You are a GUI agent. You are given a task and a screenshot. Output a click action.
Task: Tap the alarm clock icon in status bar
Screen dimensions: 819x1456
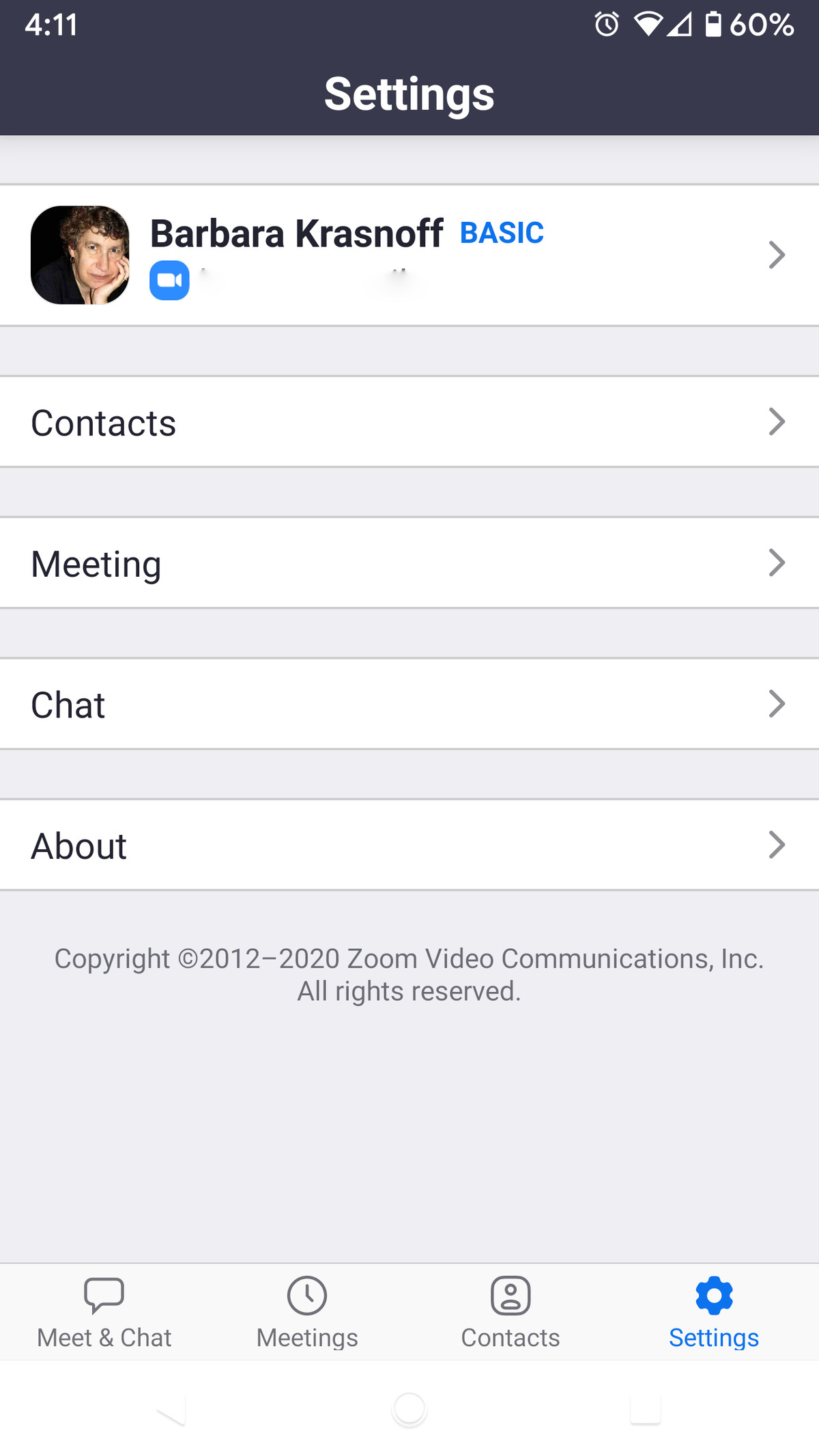[606, 25]
